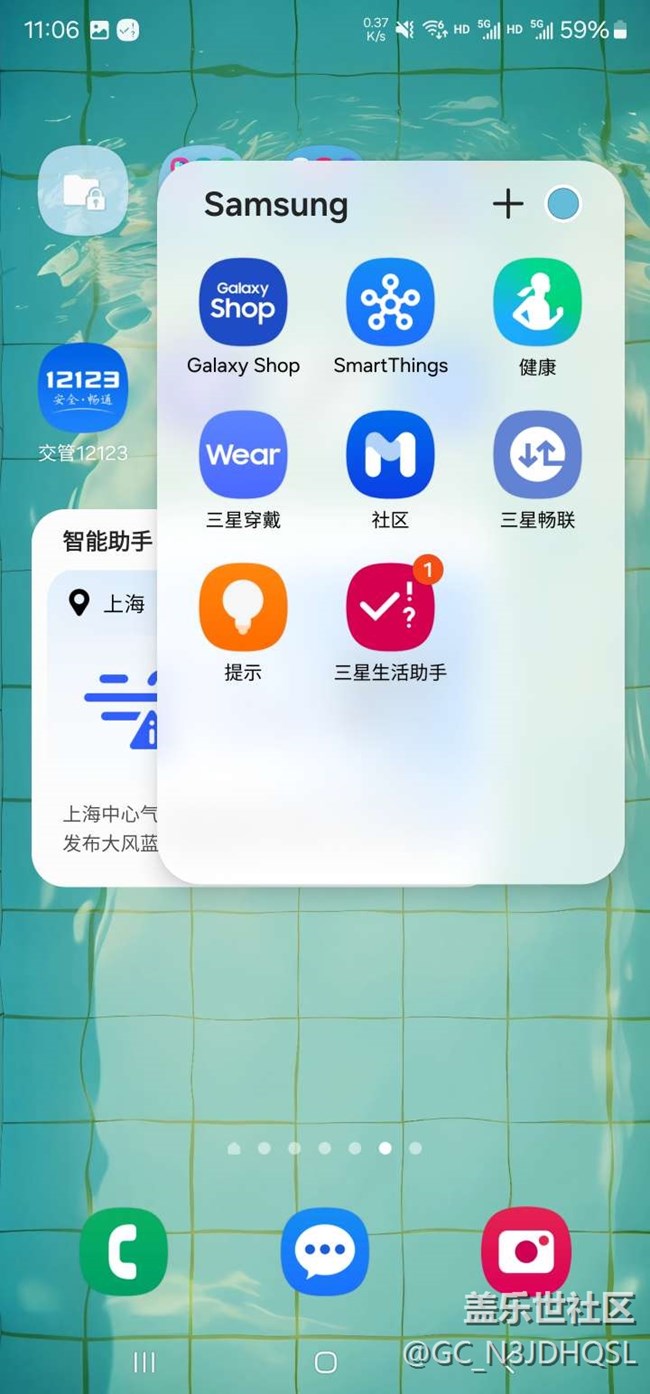Launch the green Phone dialer
650x1394 pixels.
click(x=124, y=1251)
